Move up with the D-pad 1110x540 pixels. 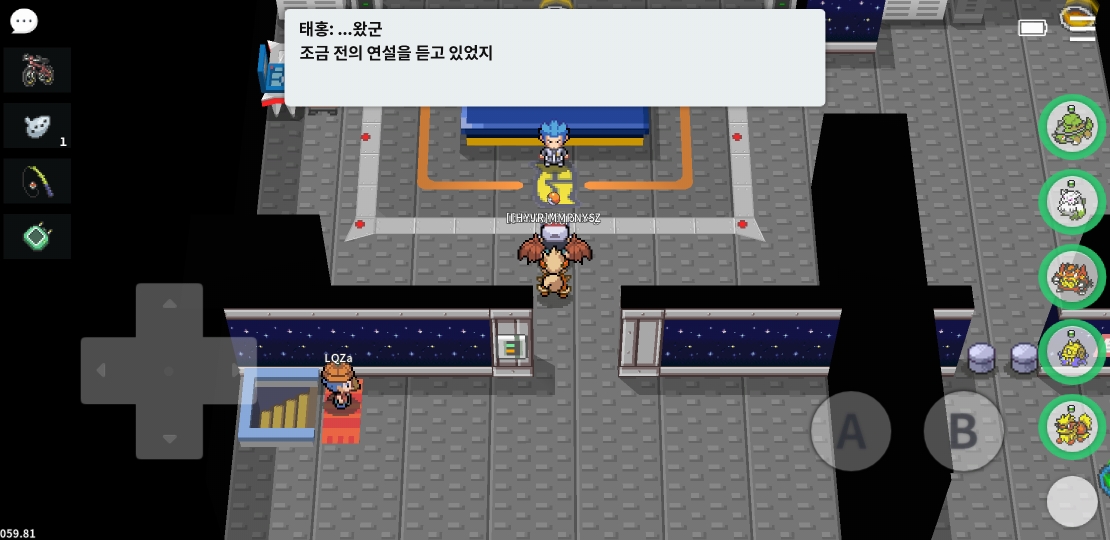[169, 305]
